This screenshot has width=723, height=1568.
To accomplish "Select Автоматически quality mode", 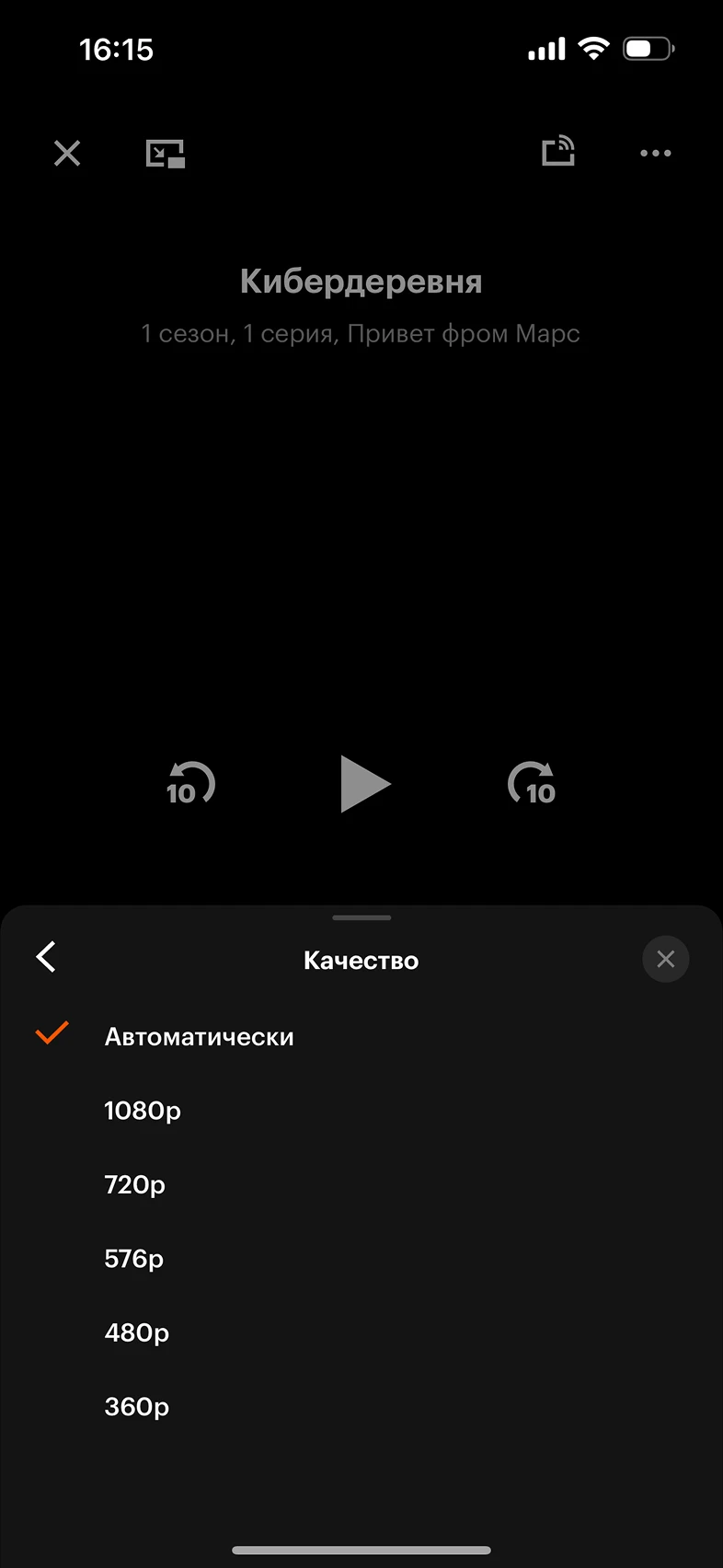I will 199,1036.
